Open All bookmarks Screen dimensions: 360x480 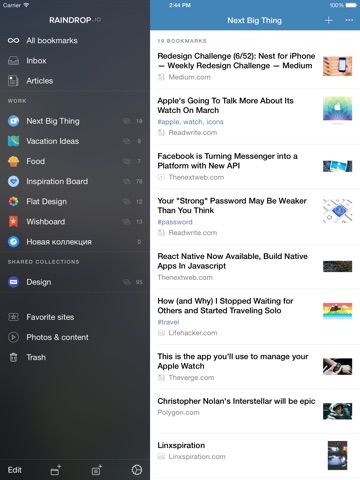pos(75,40)
